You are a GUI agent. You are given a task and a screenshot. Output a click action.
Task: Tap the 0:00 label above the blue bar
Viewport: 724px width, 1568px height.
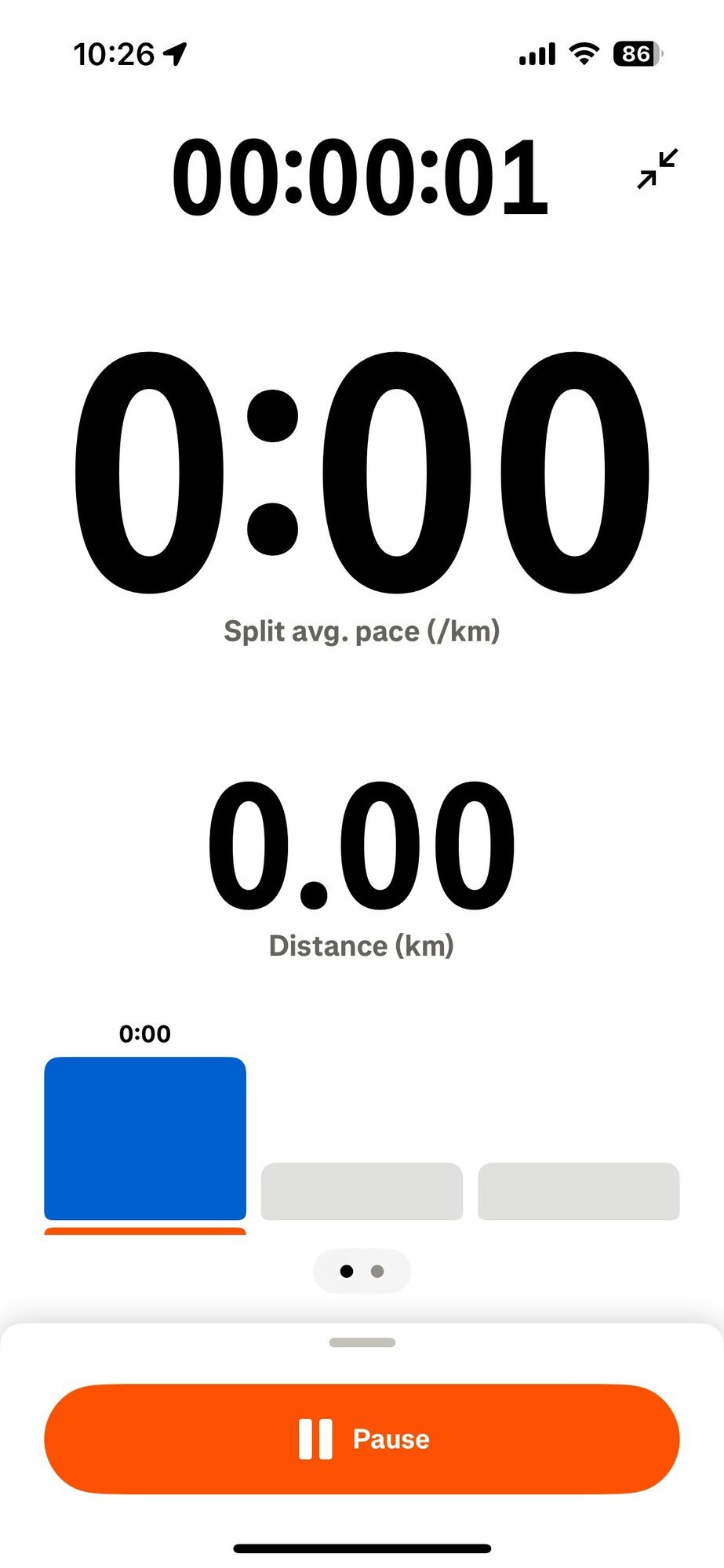tap(146, 1033)
